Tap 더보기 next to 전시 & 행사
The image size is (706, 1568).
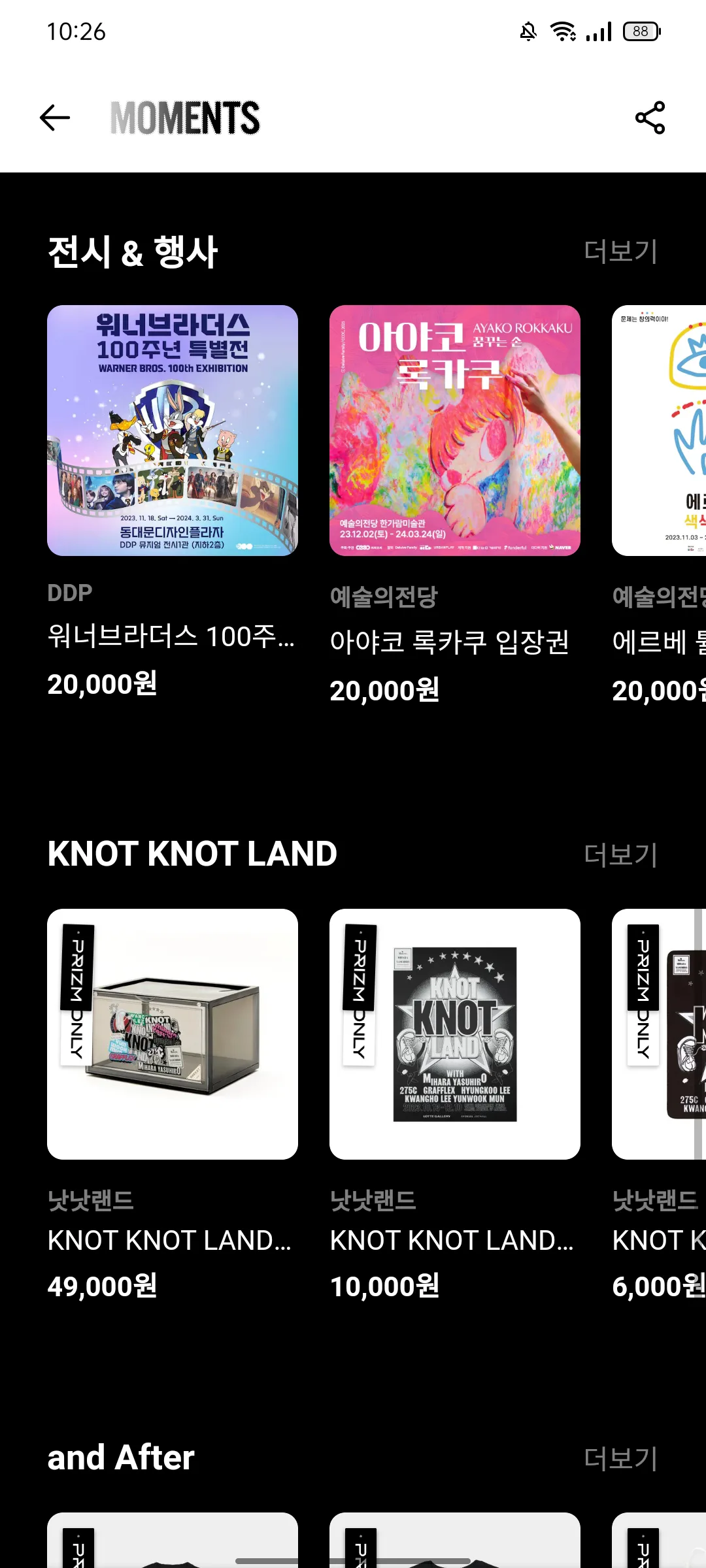(x=620, y=252)
